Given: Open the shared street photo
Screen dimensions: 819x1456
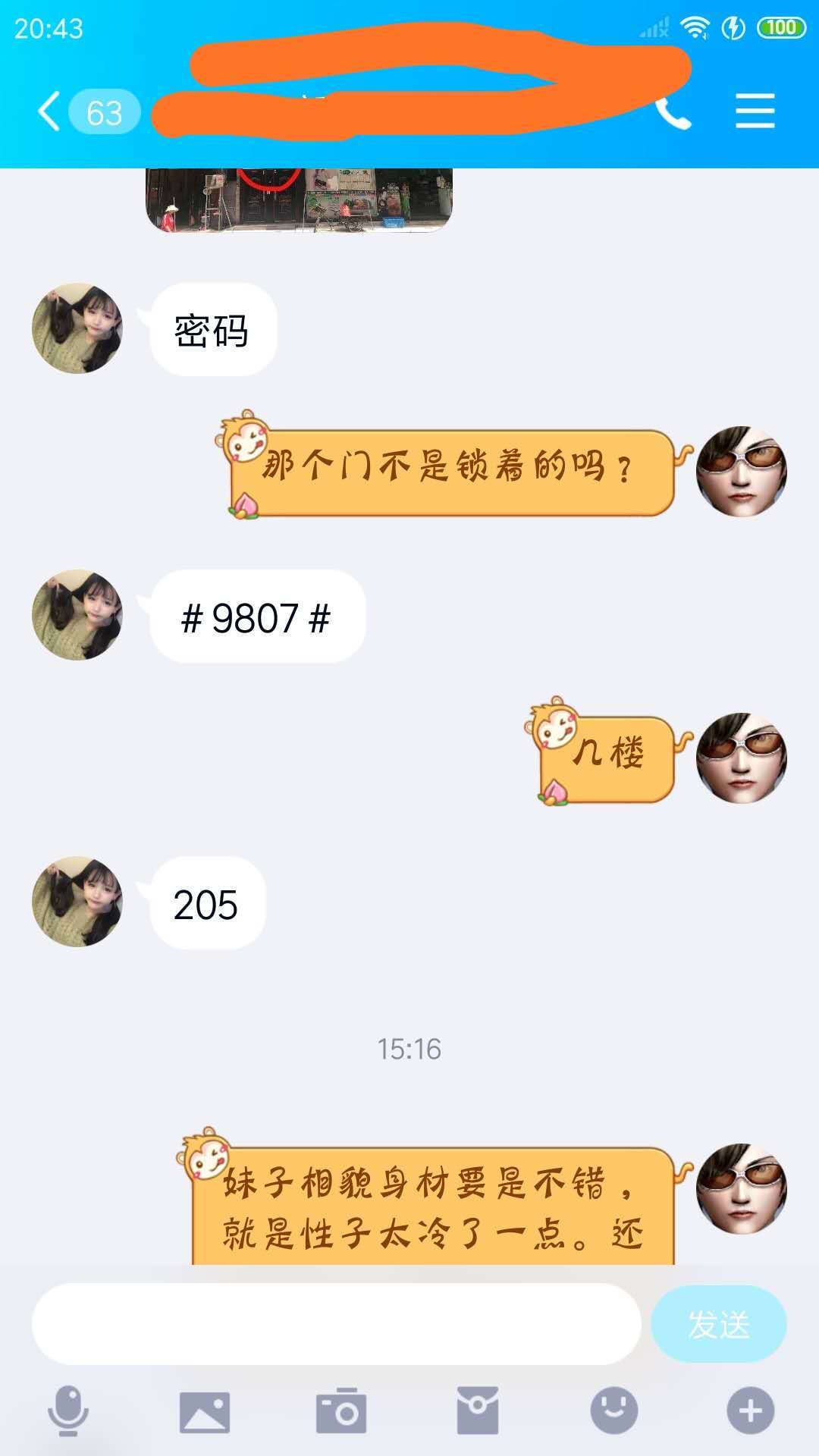Looking at the screenshot, I should click(299, 199).
